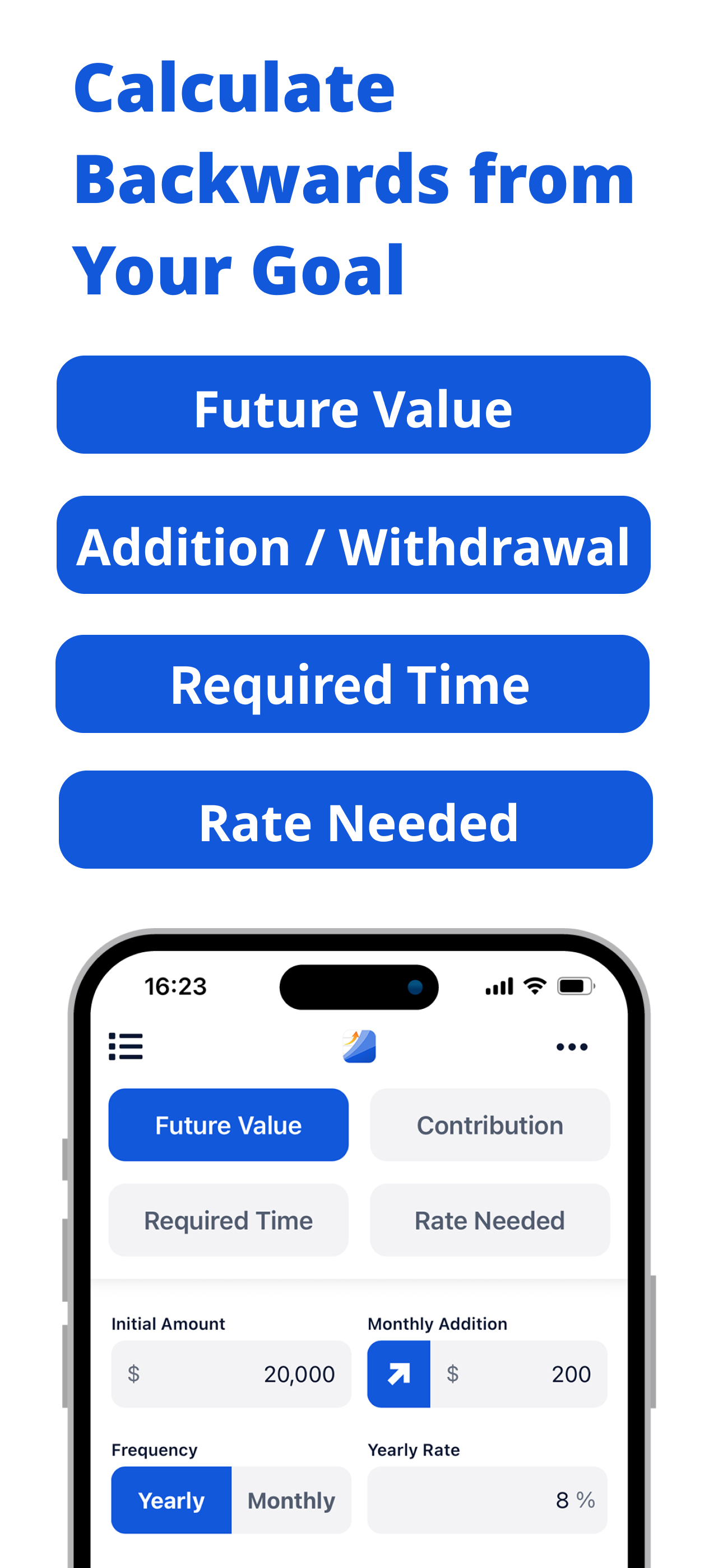Open the list menu icon top left
Viewport: 723px width, 1568px height.
126,1046
